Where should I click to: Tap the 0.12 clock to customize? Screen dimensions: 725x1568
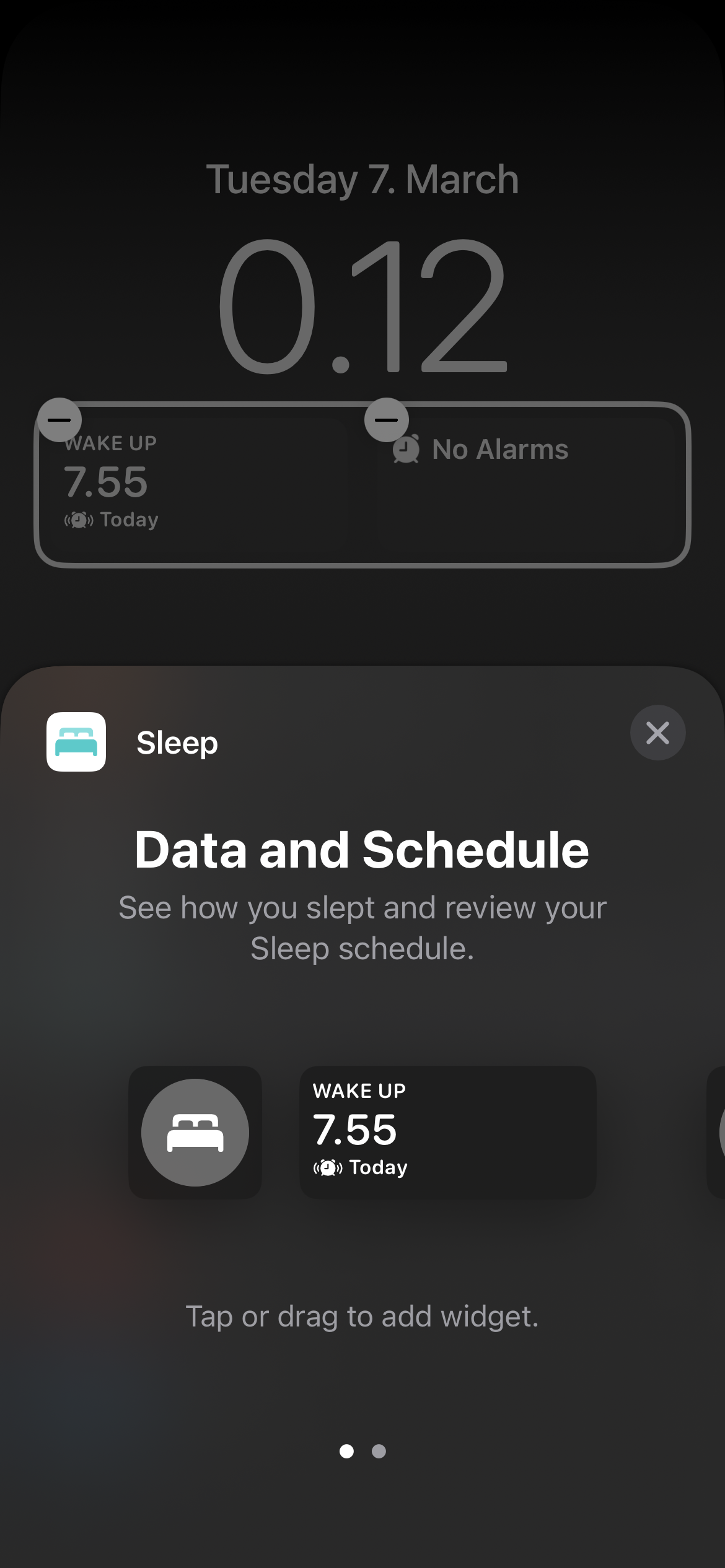point(362,307)
